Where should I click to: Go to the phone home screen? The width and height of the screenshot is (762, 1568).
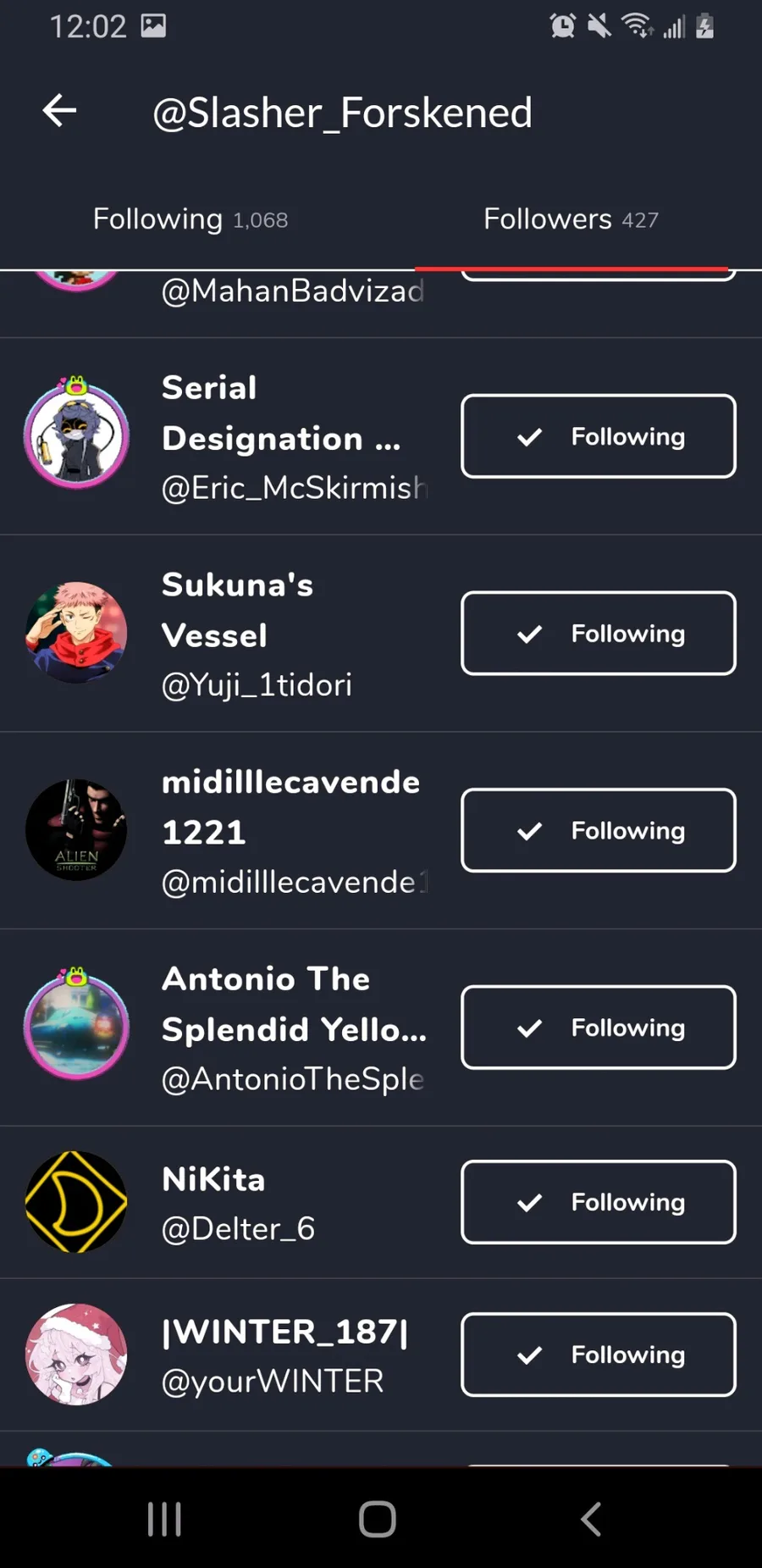[x=378, y=1519]
